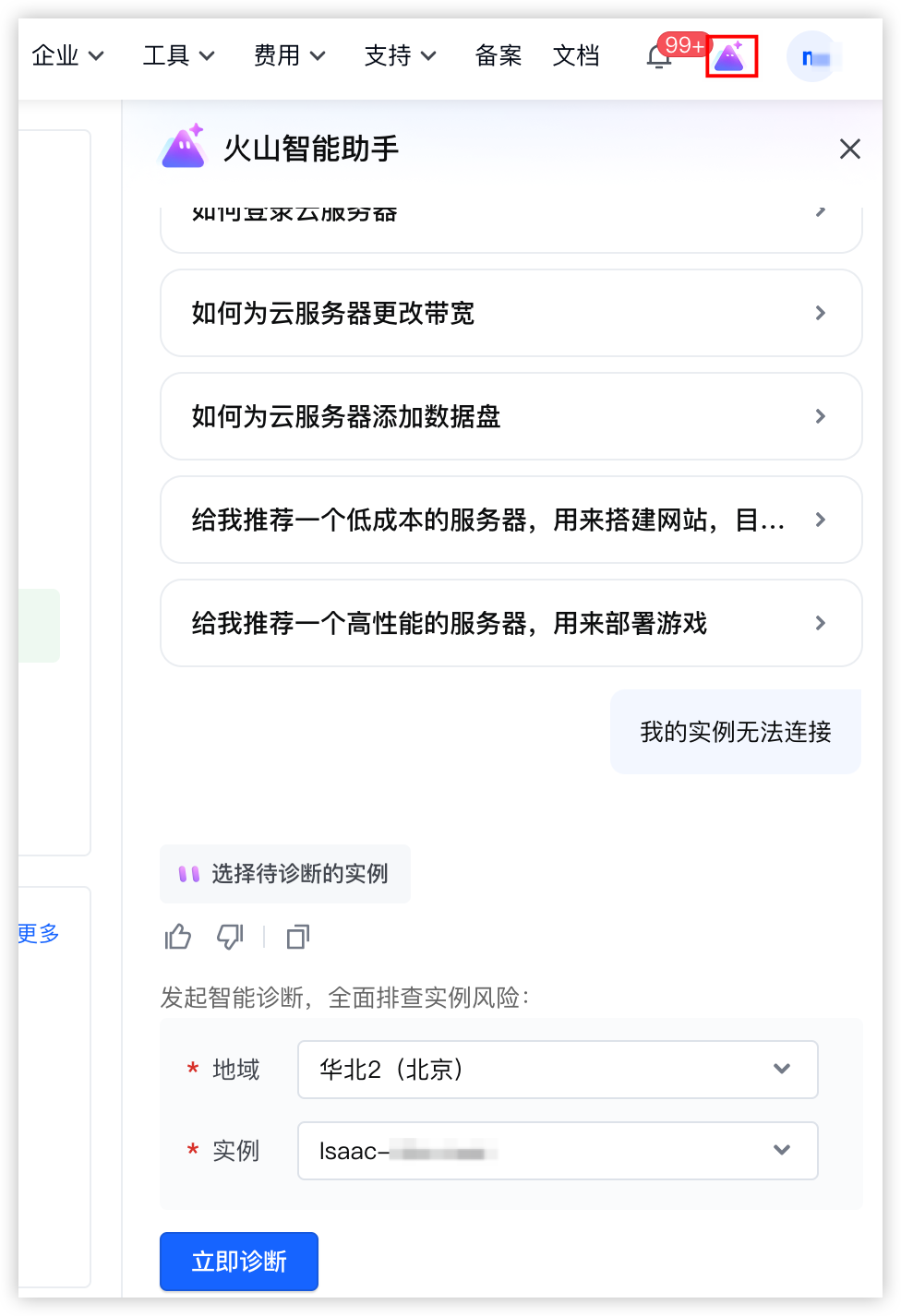Expand the 工具 menu
The image size is (901, 1316).
tap(179, 56)
